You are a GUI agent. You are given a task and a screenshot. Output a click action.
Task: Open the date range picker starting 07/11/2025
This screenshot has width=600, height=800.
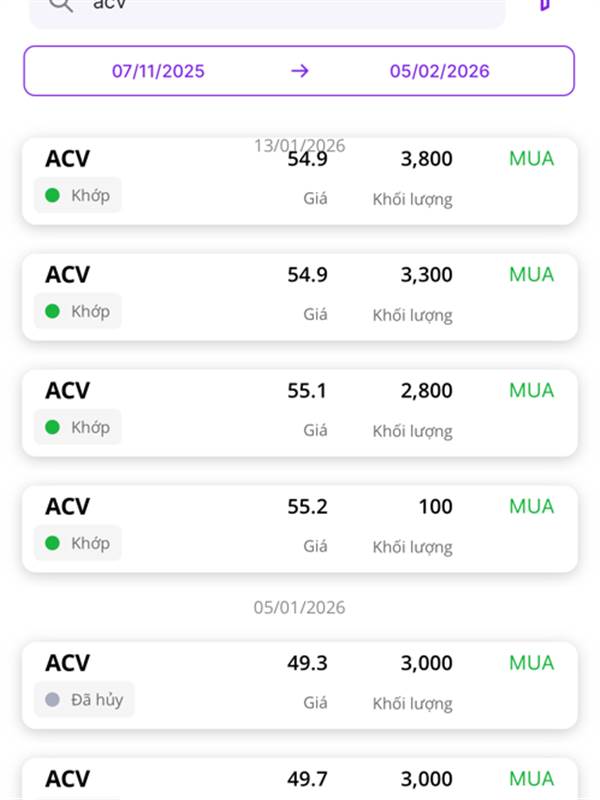[299, 71]
